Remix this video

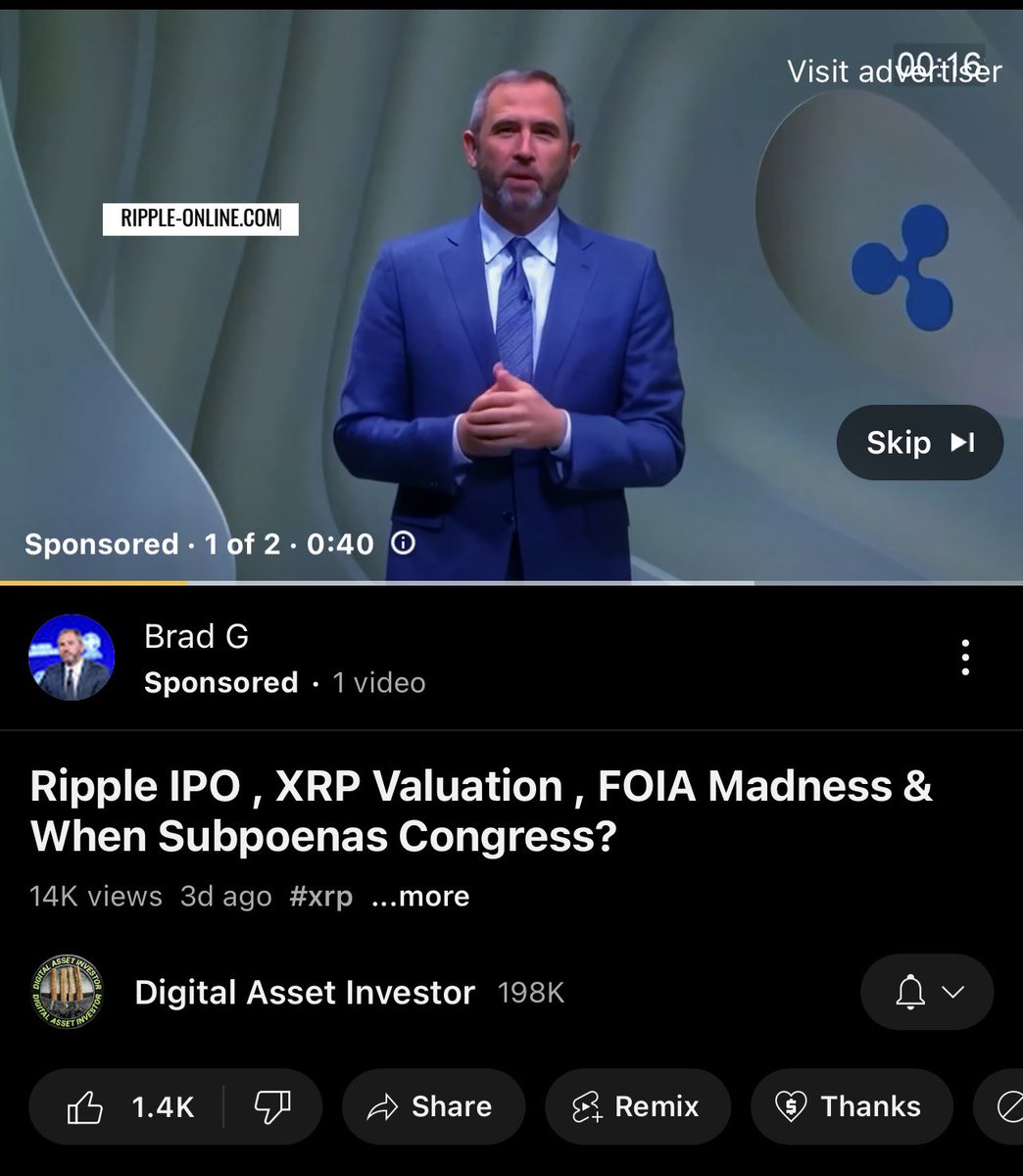[x=637, y=1107]
